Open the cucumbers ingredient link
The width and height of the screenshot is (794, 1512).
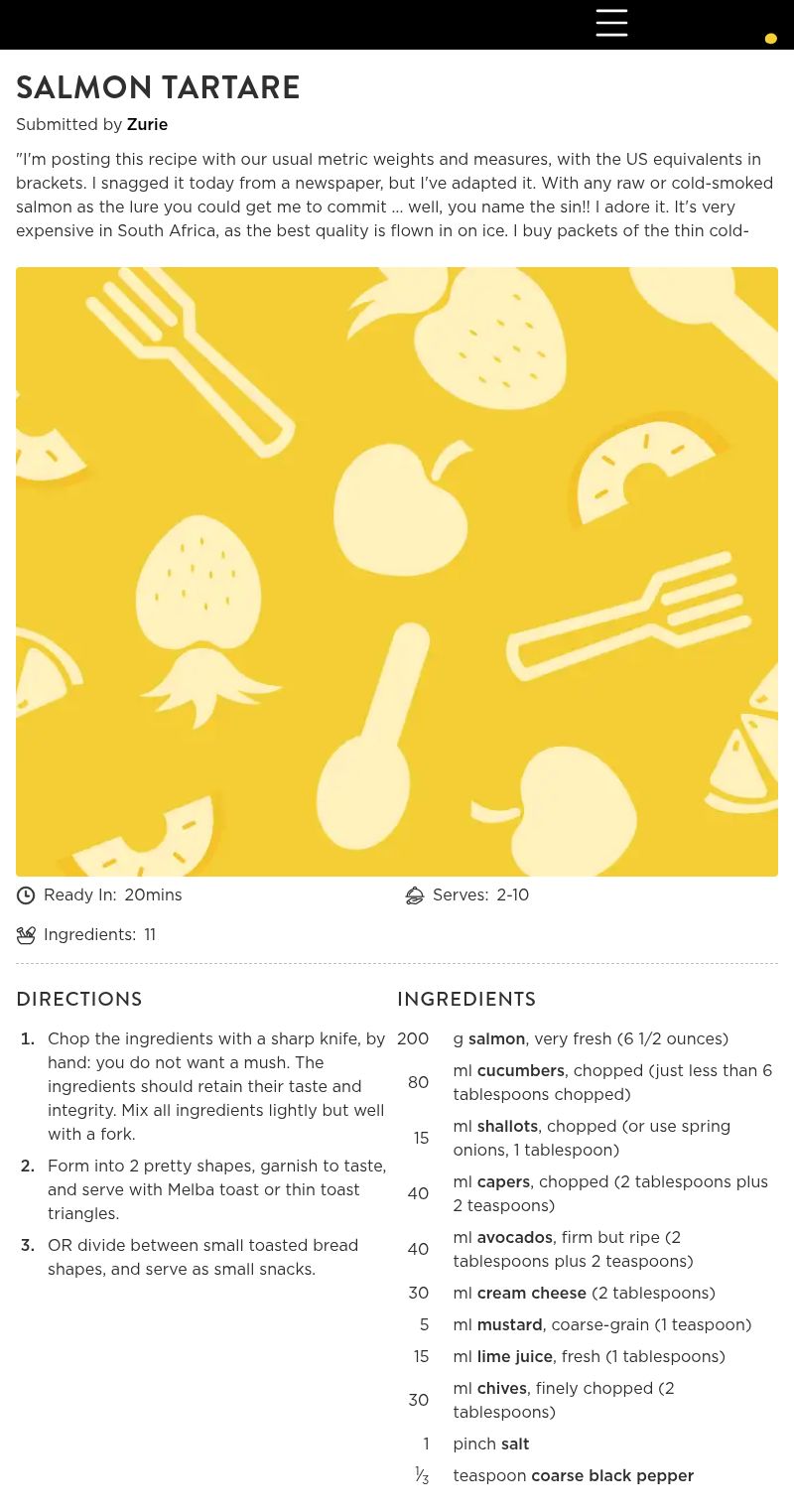520,1071
